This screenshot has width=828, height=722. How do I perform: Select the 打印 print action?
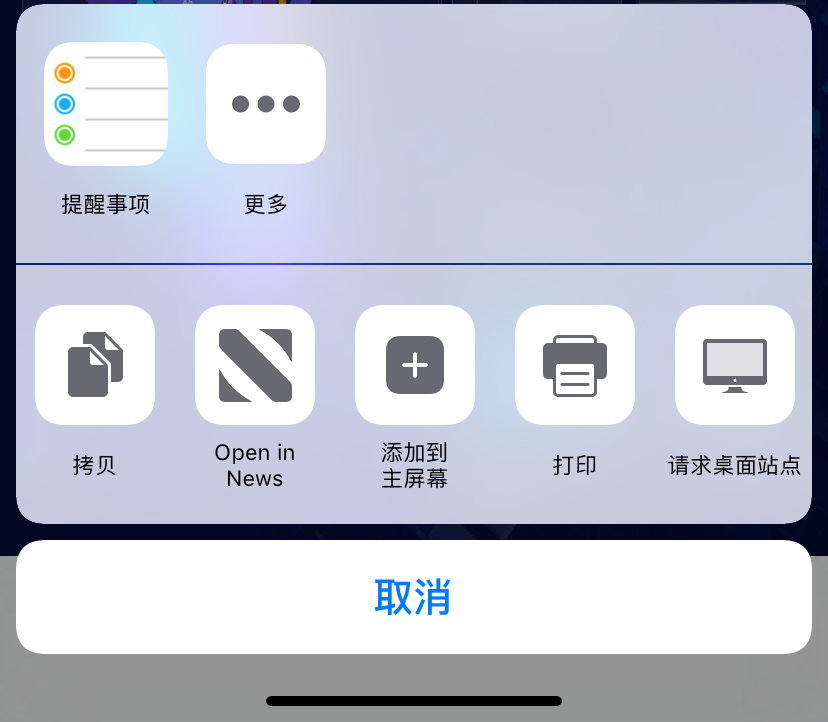coord(575,365)
